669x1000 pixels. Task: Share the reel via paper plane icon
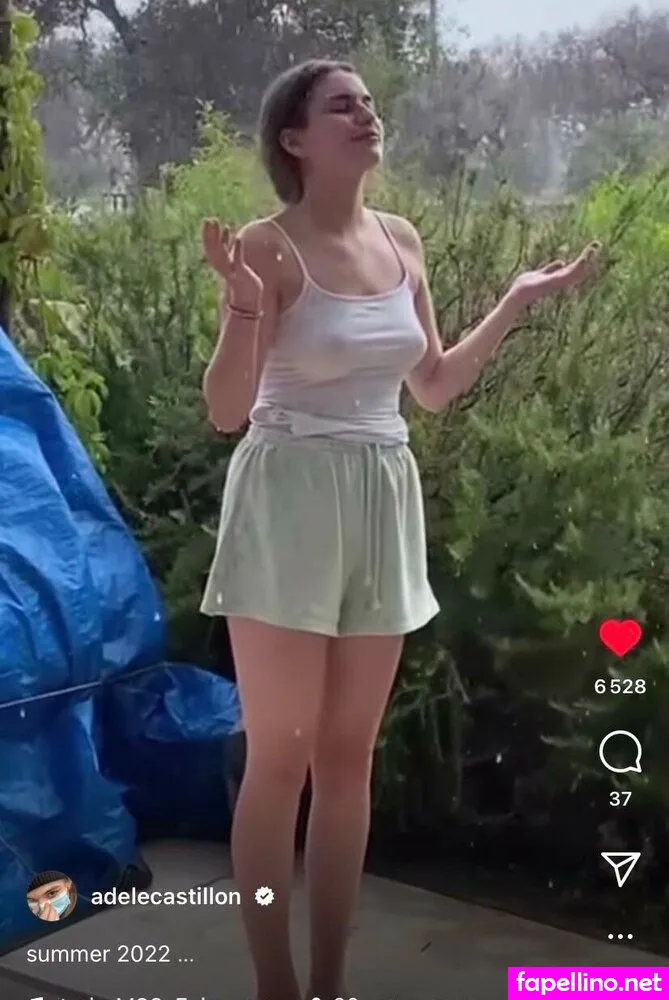[x=620, y=867]
